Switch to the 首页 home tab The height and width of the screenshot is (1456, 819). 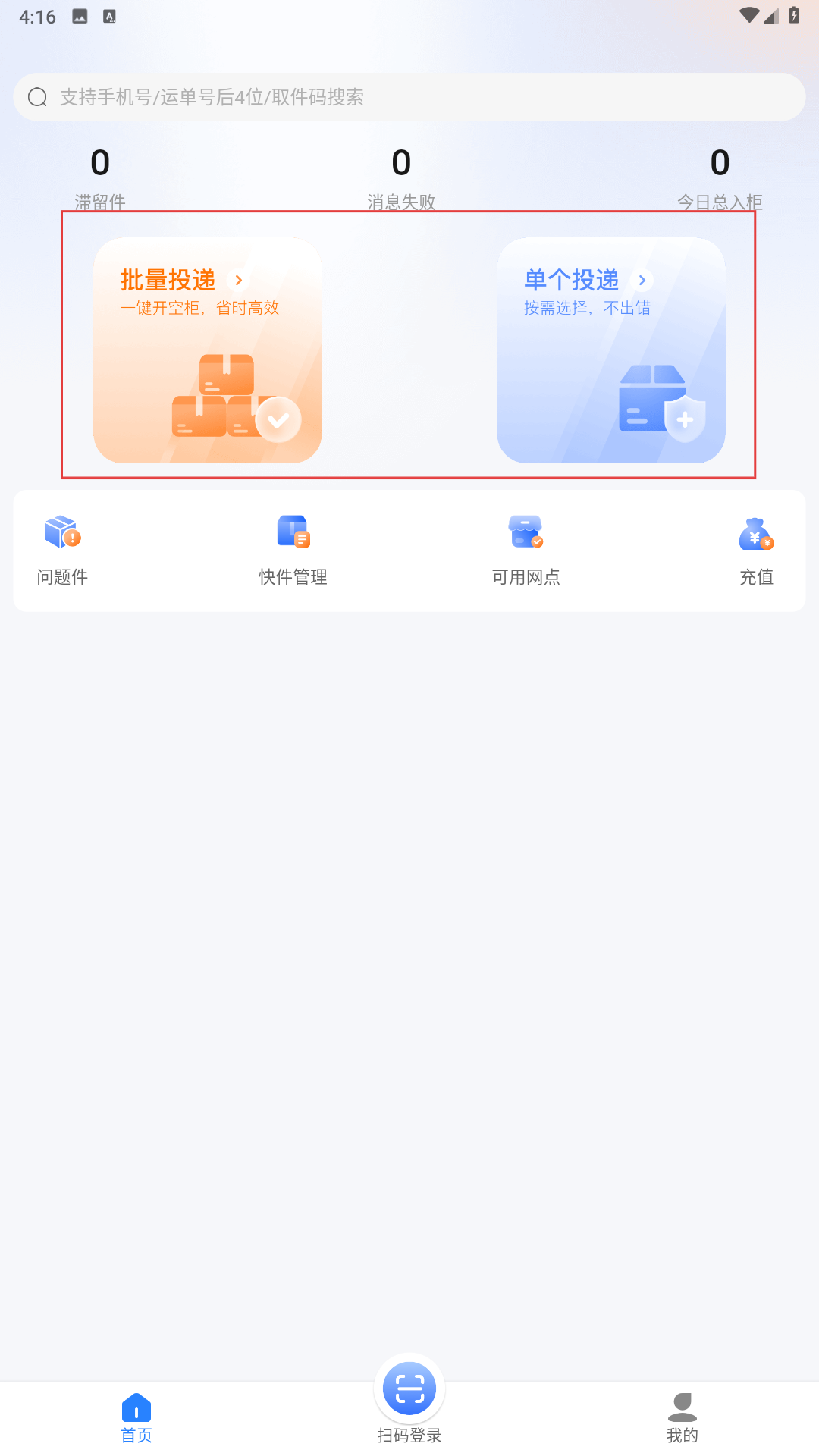[x=136, y=1418]
